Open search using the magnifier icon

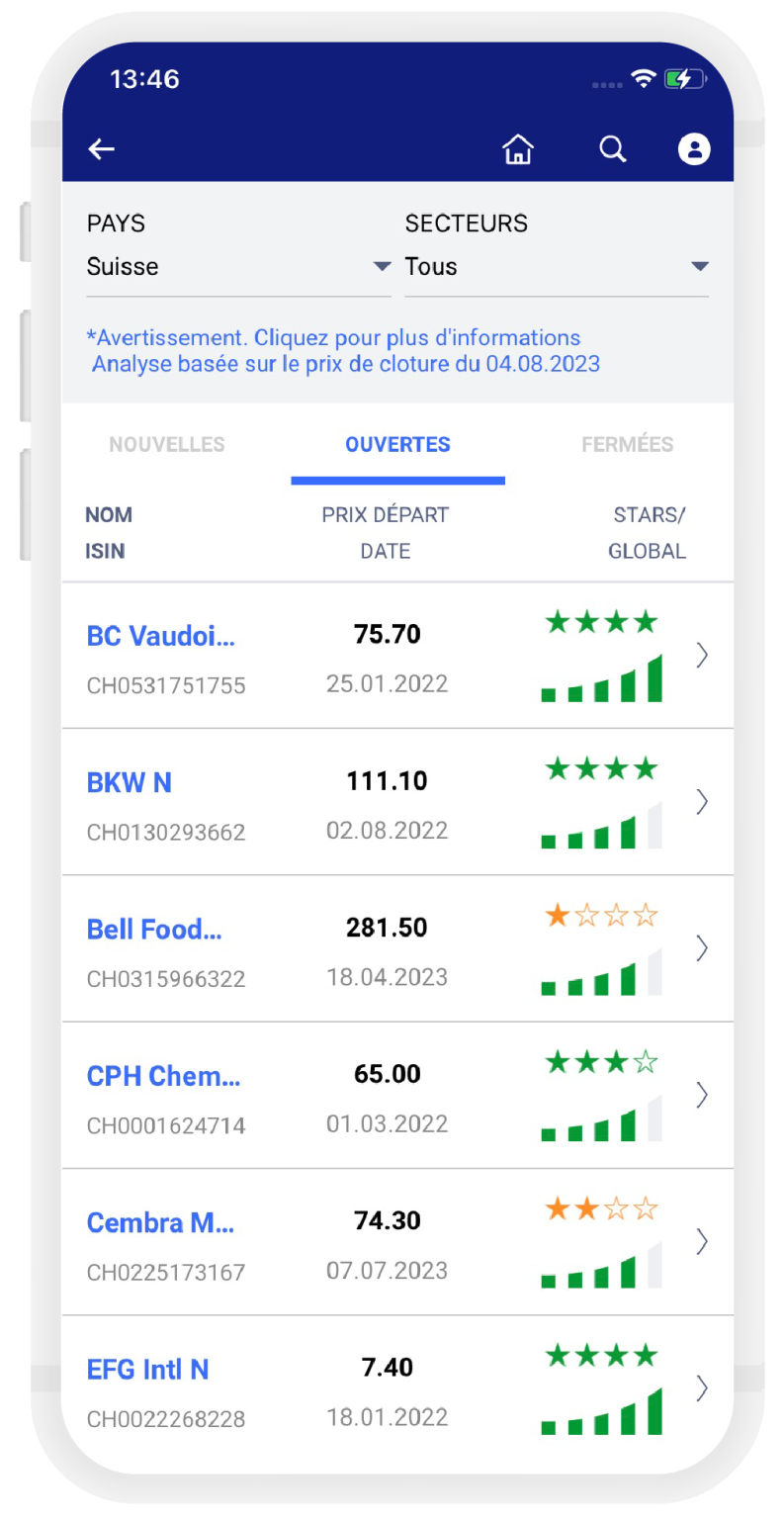pyautogui.click(x=612, y=148)
